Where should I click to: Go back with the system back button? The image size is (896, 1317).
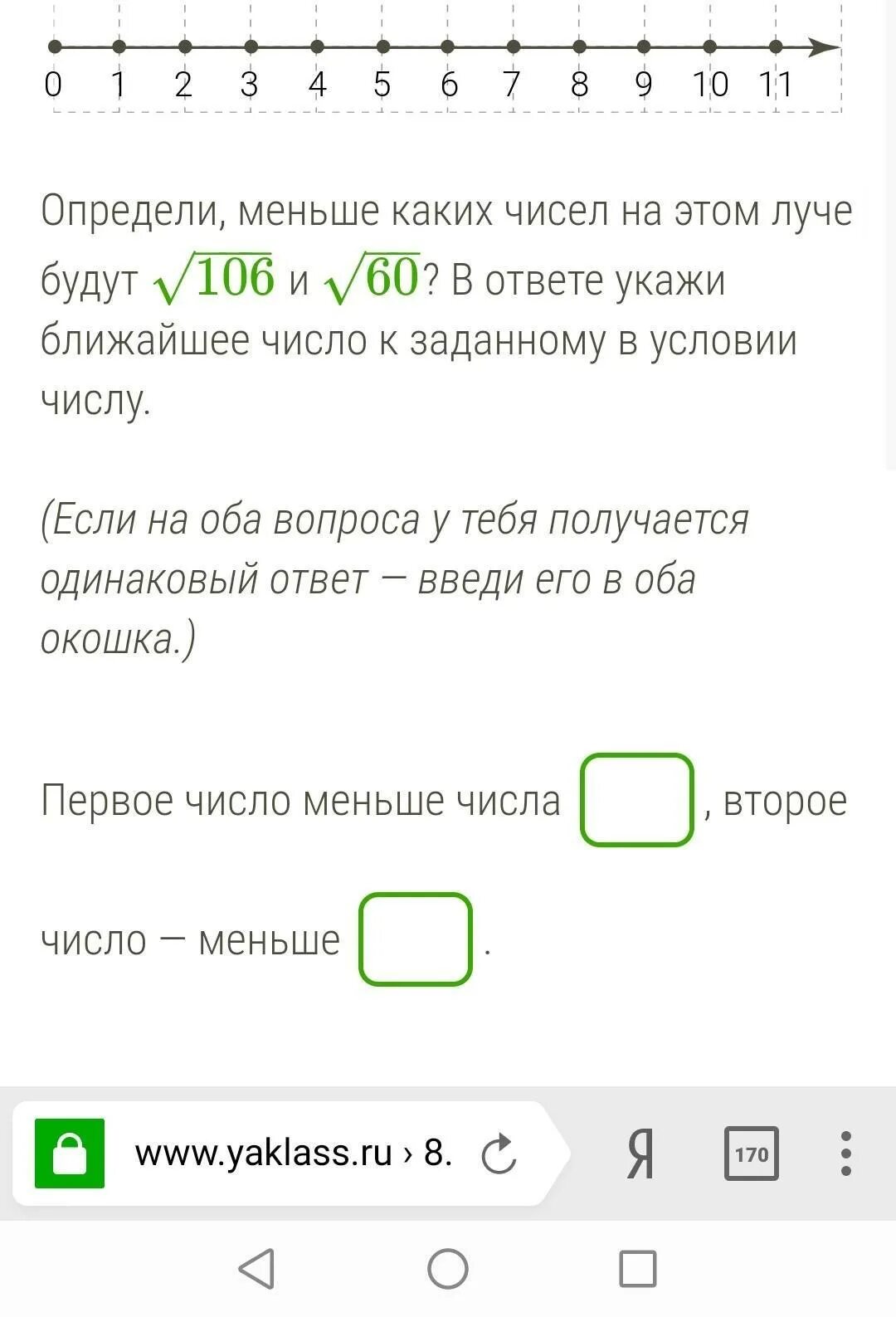256,1268
